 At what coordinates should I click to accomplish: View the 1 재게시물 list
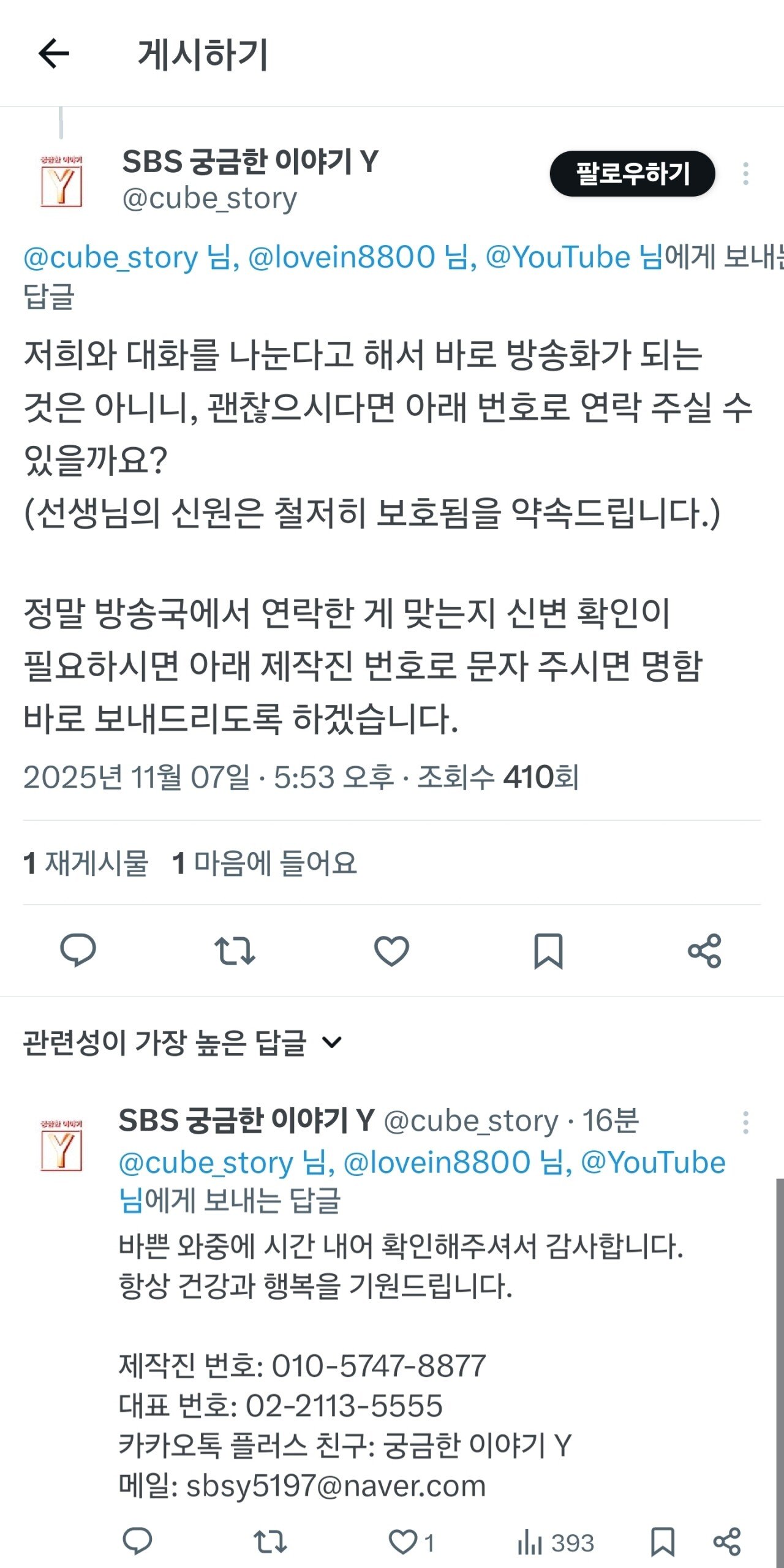click(x=86, y=863)
